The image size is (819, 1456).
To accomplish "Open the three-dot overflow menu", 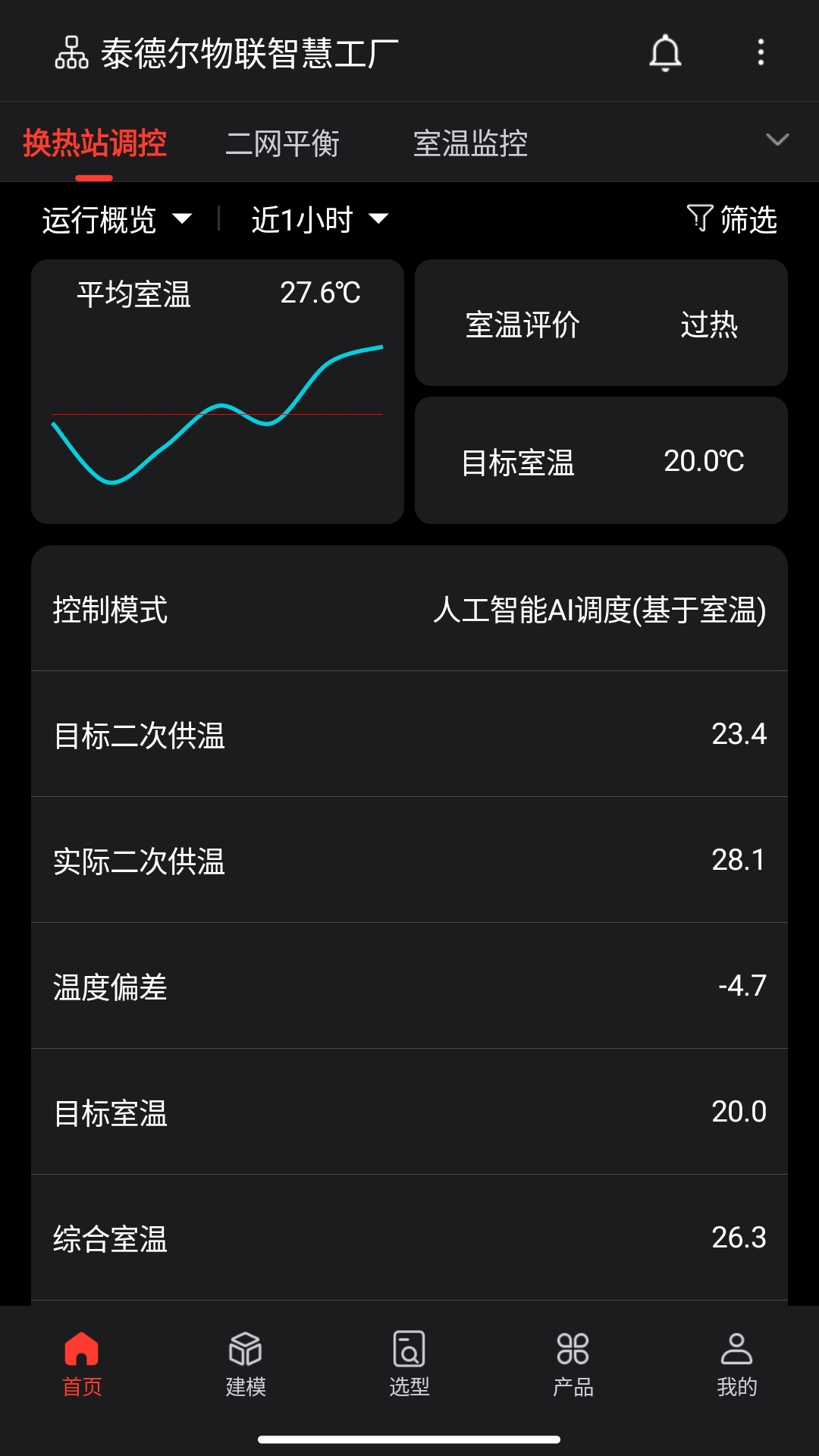I will point(761,51).
